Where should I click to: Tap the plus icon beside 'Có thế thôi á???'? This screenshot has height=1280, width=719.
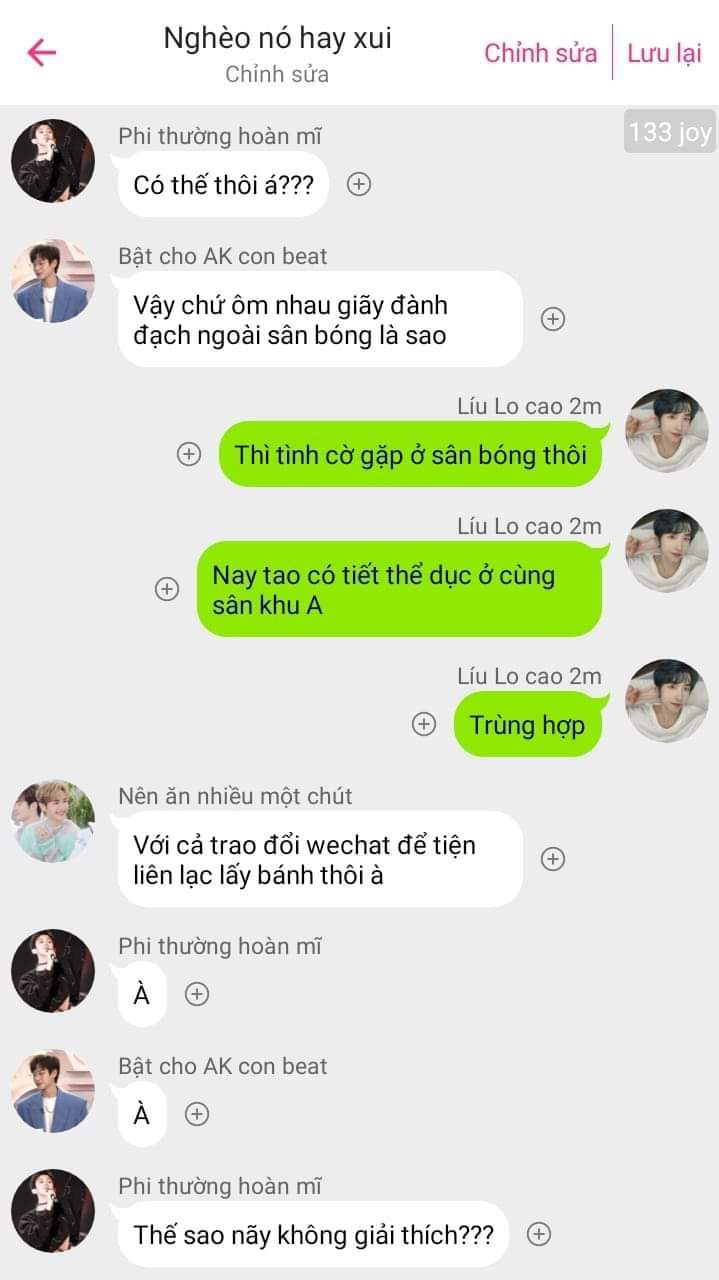(359, 184)
